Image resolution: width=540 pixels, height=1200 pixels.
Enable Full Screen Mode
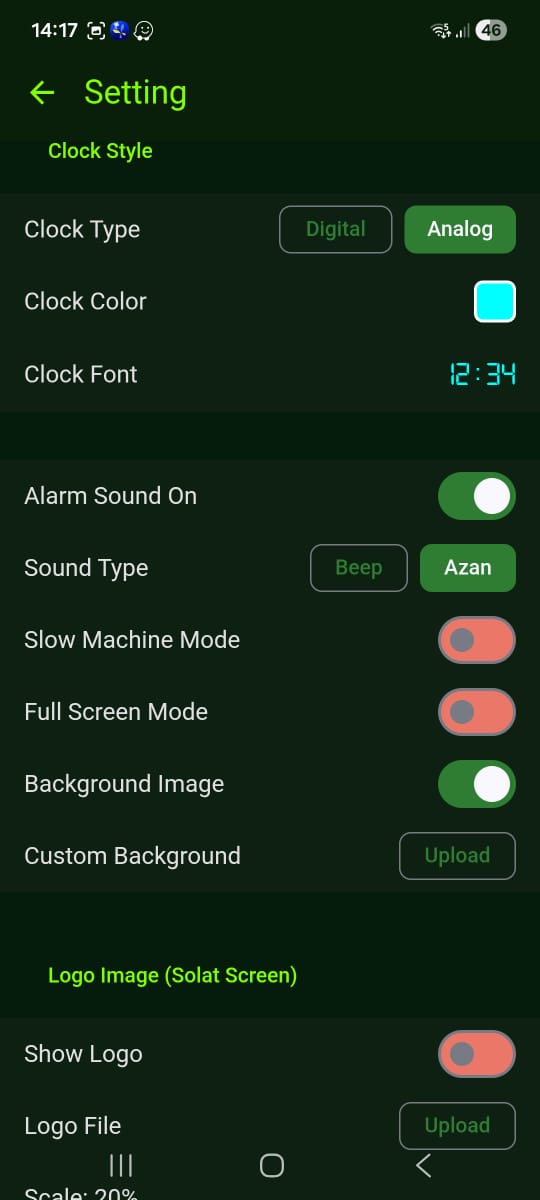point(477,712)
